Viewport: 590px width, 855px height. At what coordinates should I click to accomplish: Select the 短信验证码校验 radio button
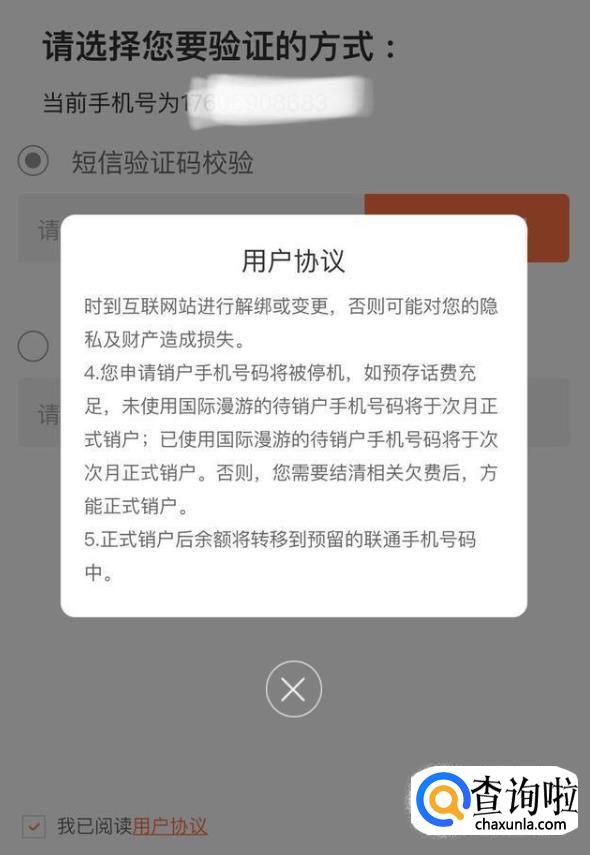pyautogui.click(x=33, y=161)
